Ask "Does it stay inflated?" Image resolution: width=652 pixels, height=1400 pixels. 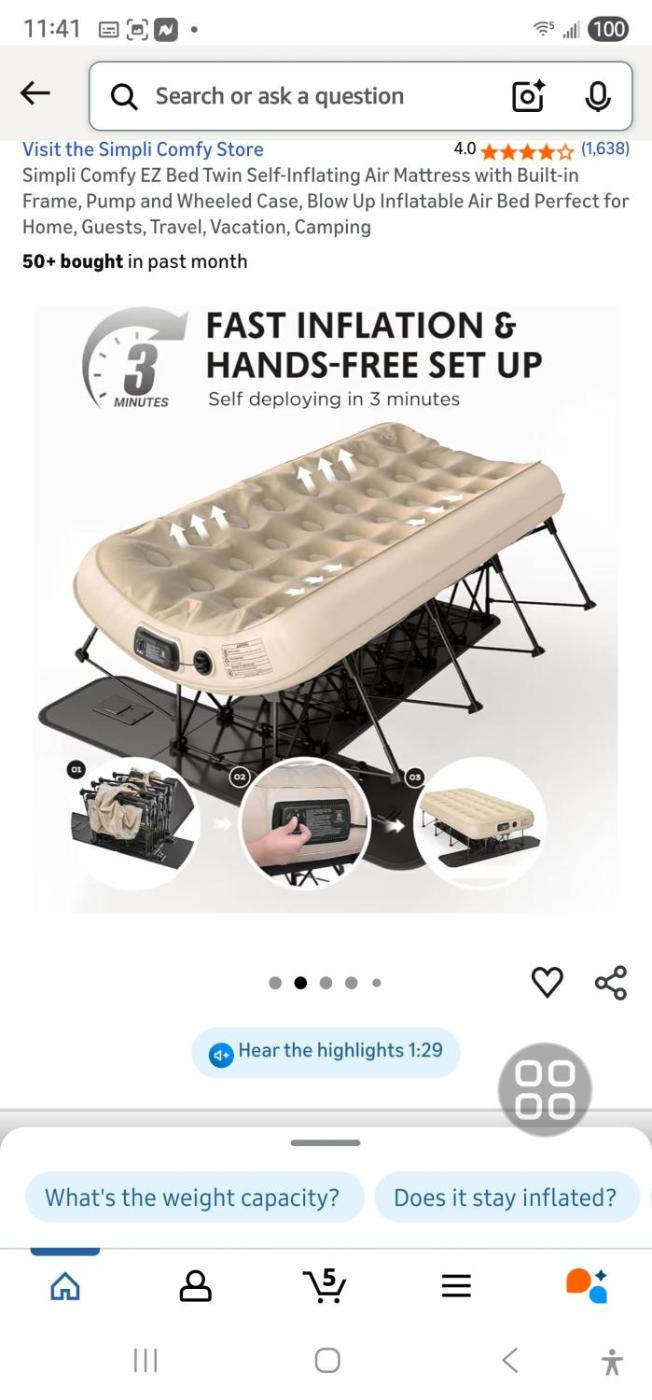pyautogui.click(x=505, y=1197)
